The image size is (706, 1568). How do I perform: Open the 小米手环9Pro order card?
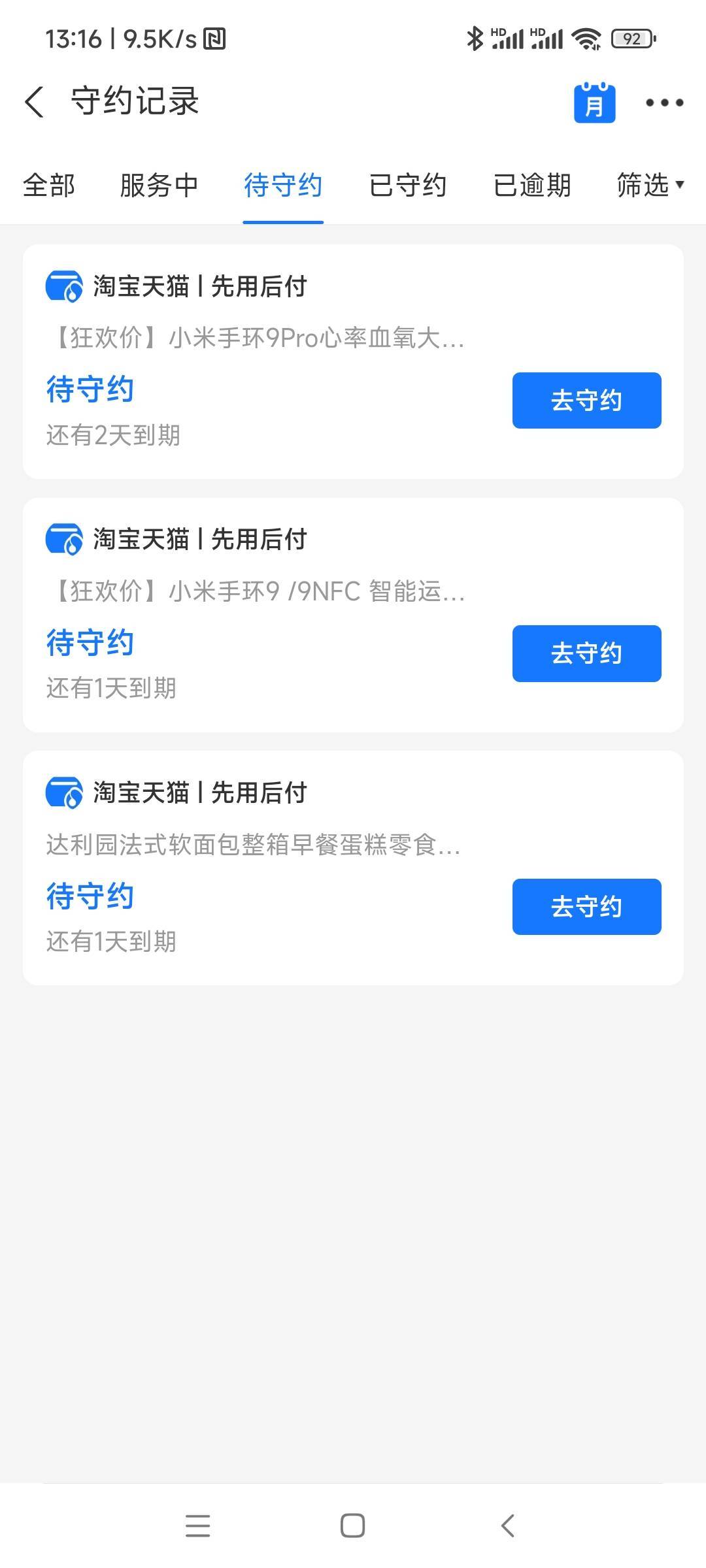coord(353,361)
